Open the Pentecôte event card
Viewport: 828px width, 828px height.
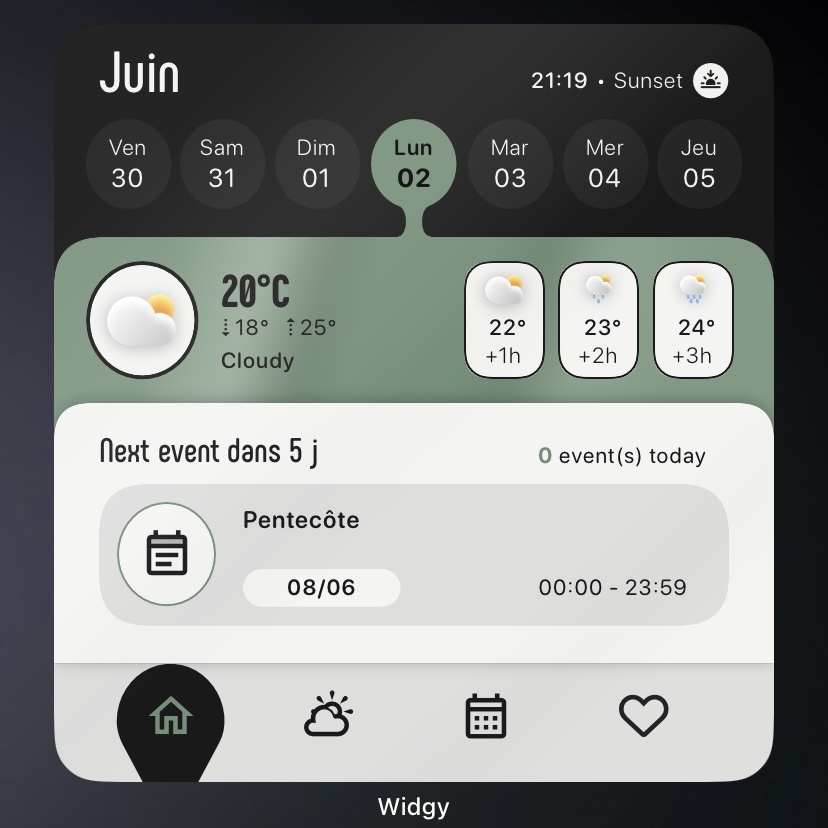coord(413,554)
